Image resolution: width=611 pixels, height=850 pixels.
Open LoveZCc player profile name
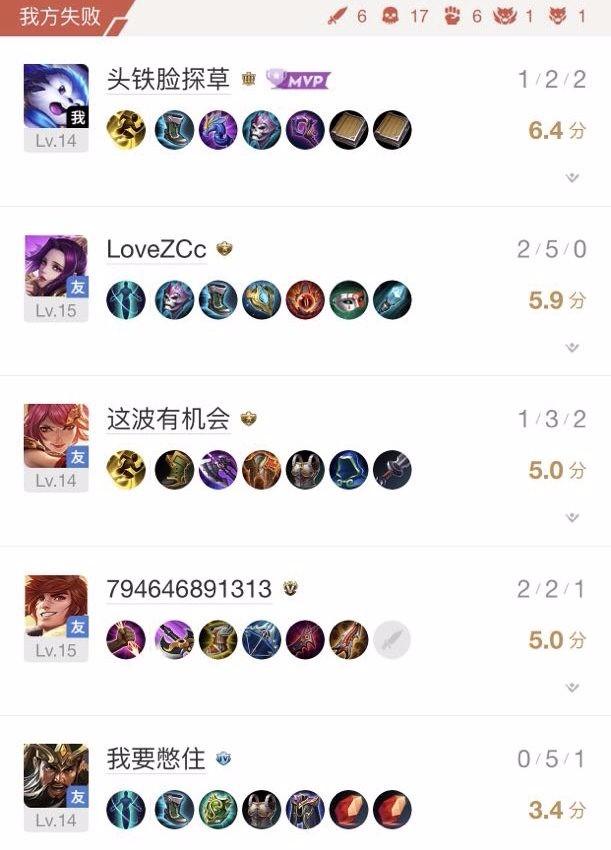[156, 249]
